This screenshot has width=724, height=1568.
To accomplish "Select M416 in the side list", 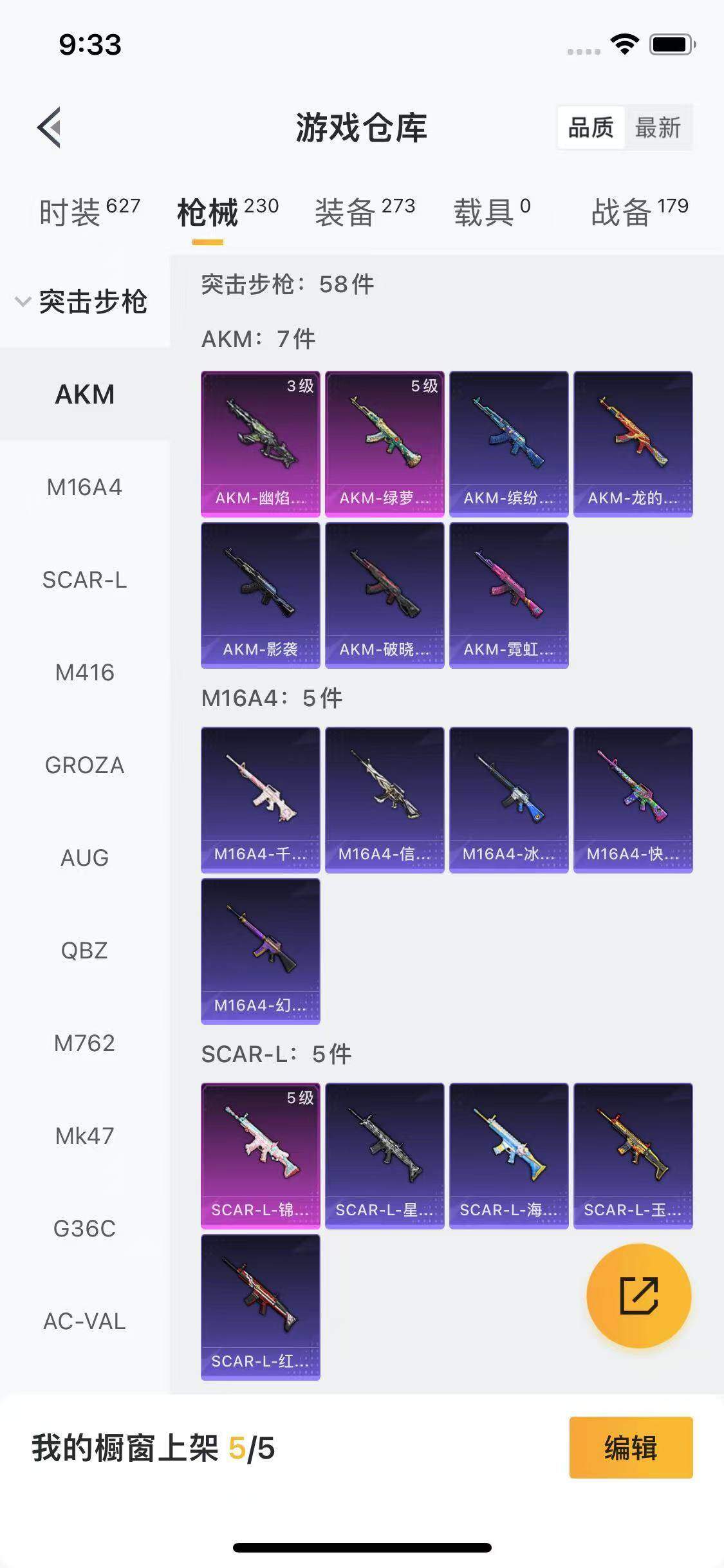I will [x=85, y=673].
